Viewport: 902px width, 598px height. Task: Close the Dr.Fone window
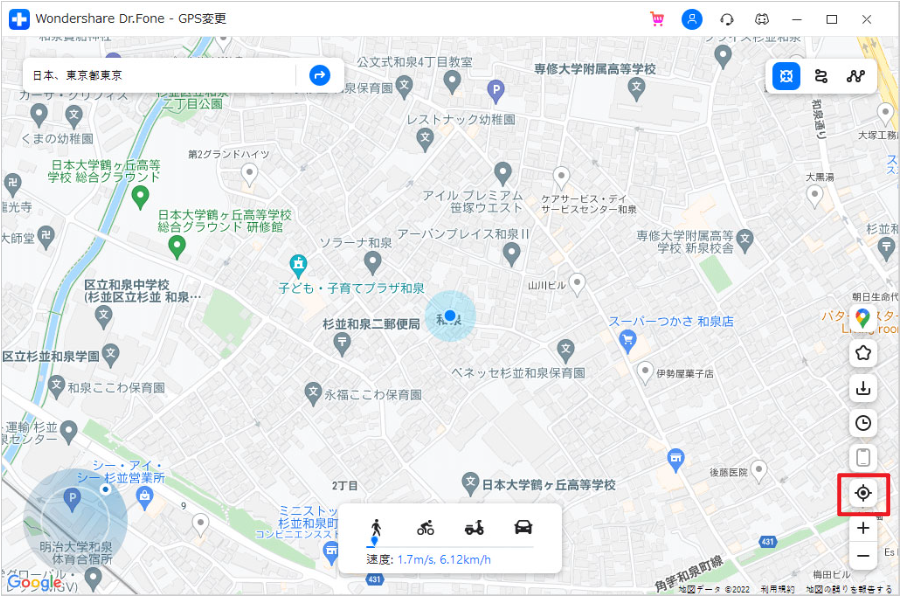coord(866,19)
